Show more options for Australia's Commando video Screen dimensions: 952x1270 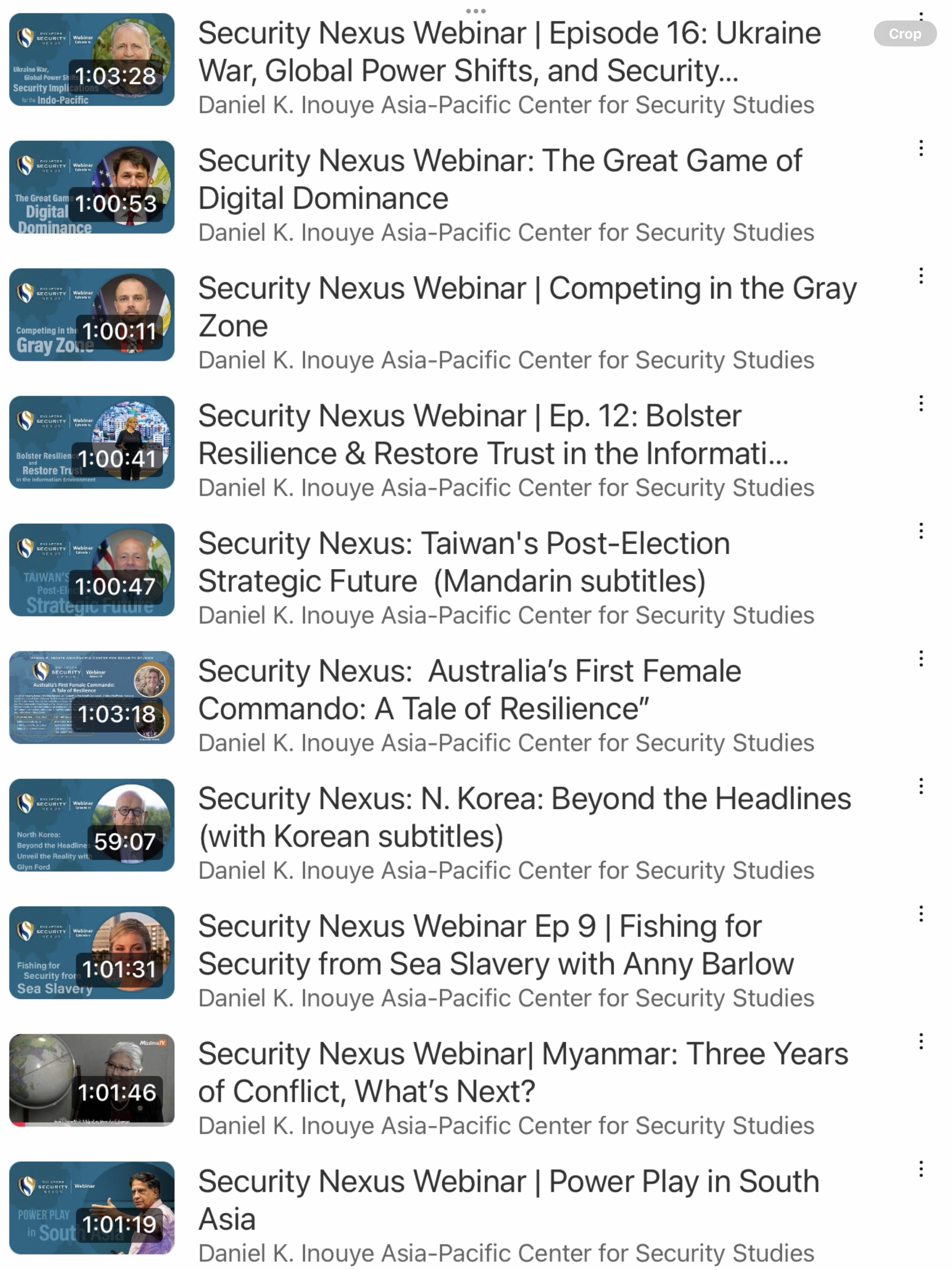pos(920,659)
